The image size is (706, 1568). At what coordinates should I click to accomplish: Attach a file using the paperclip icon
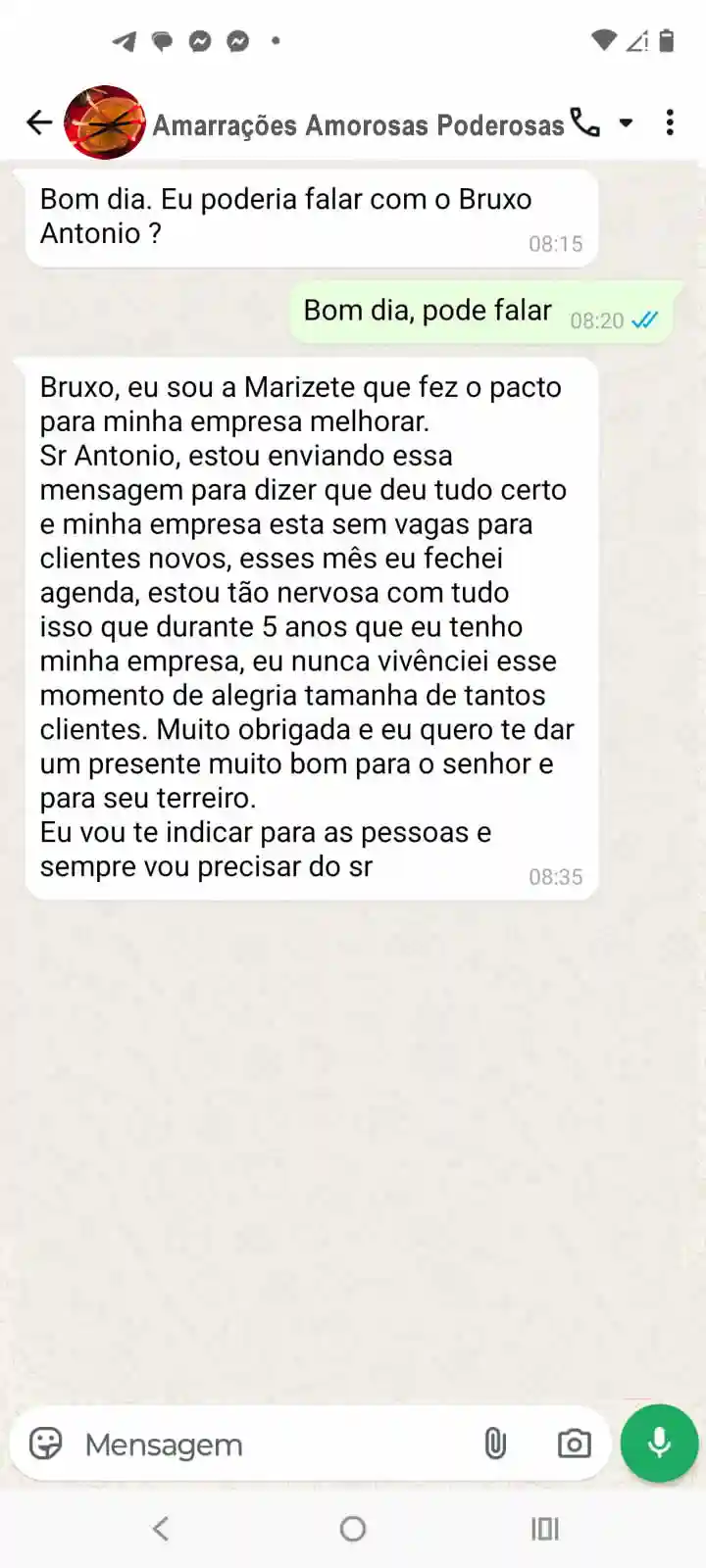click(x=496, y=1443)
